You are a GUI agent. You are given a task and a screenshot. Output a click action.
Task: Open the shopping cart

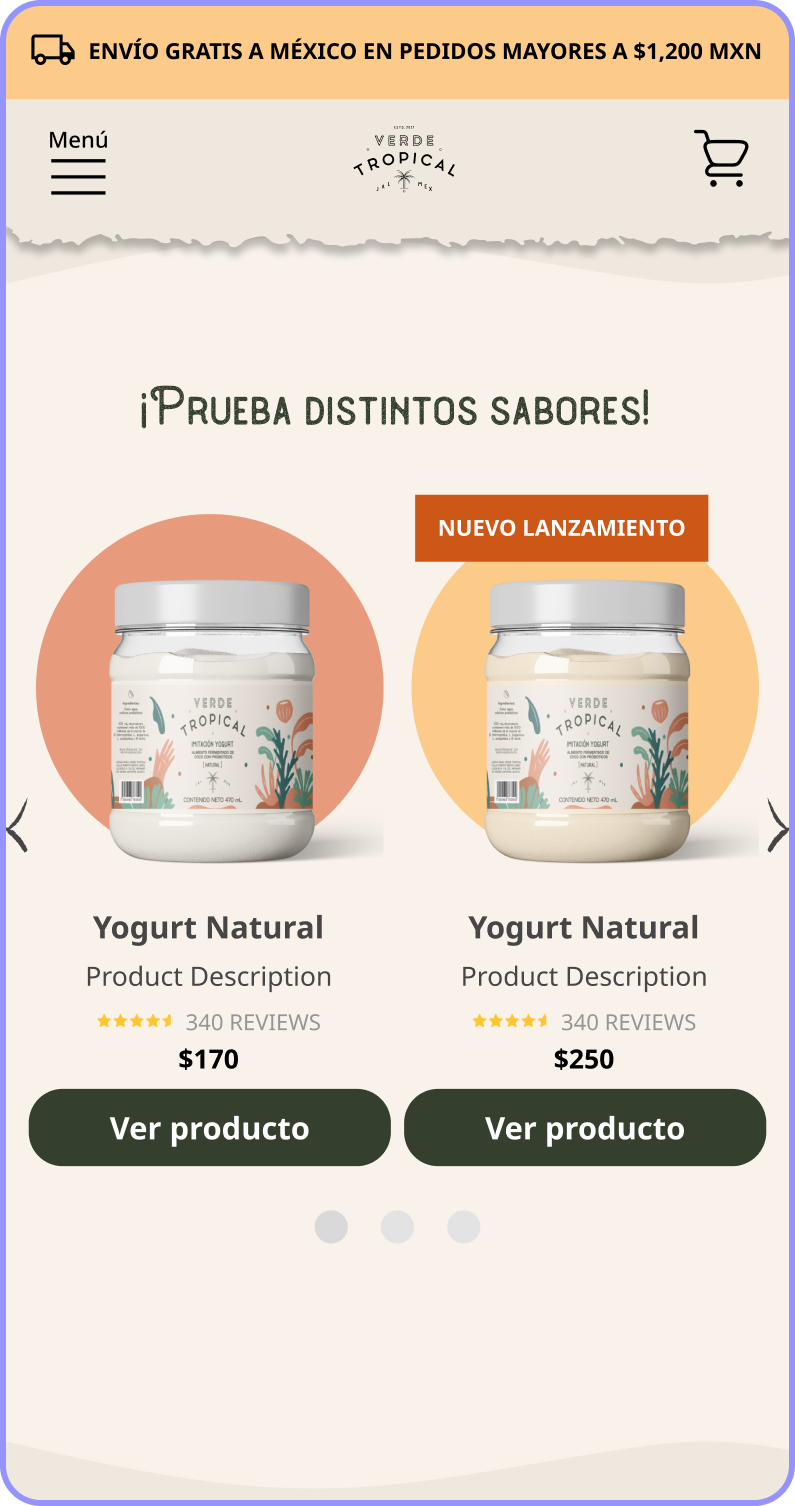(x=721, y=159)
